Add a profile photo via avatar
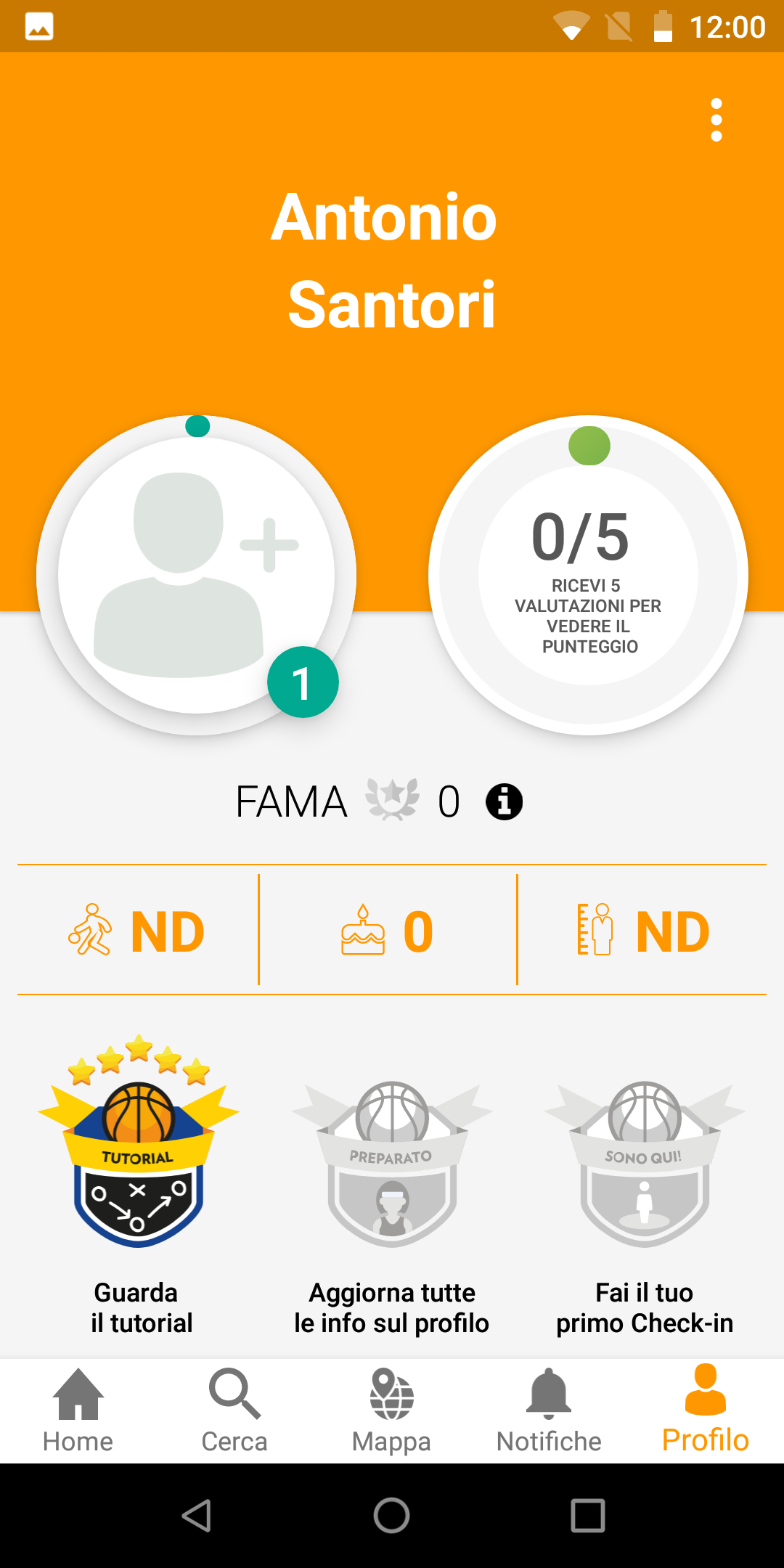 click(196, 575)
